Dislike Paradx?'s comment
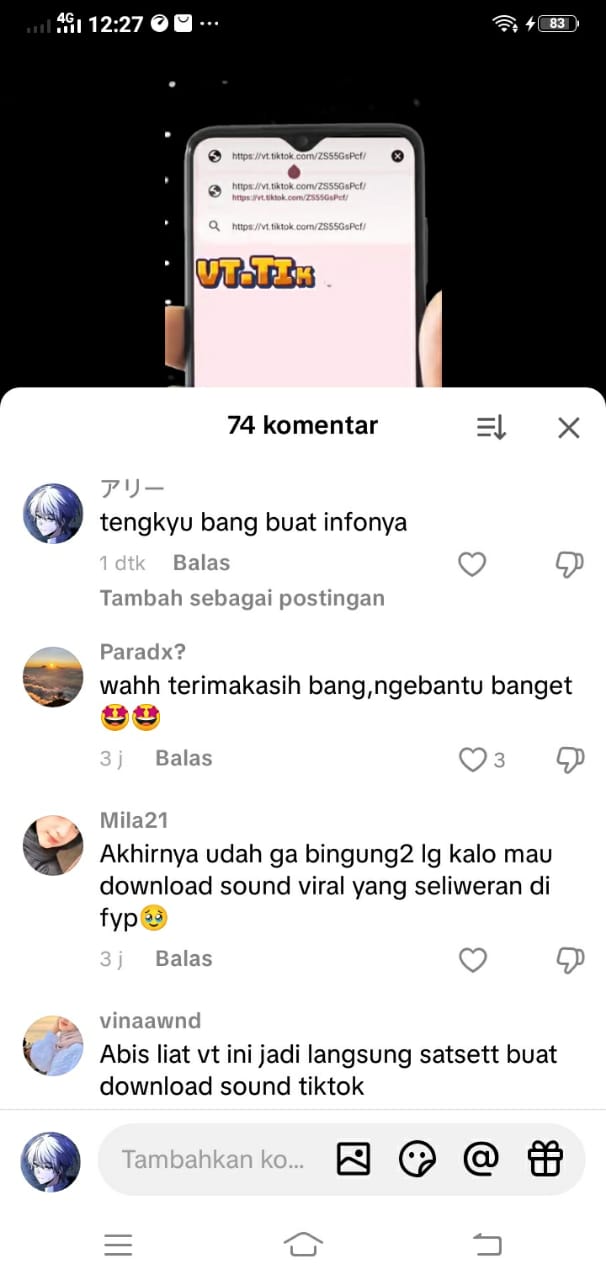The height and width of the screenshot is (1280, 606). click(x=569, y=760)
